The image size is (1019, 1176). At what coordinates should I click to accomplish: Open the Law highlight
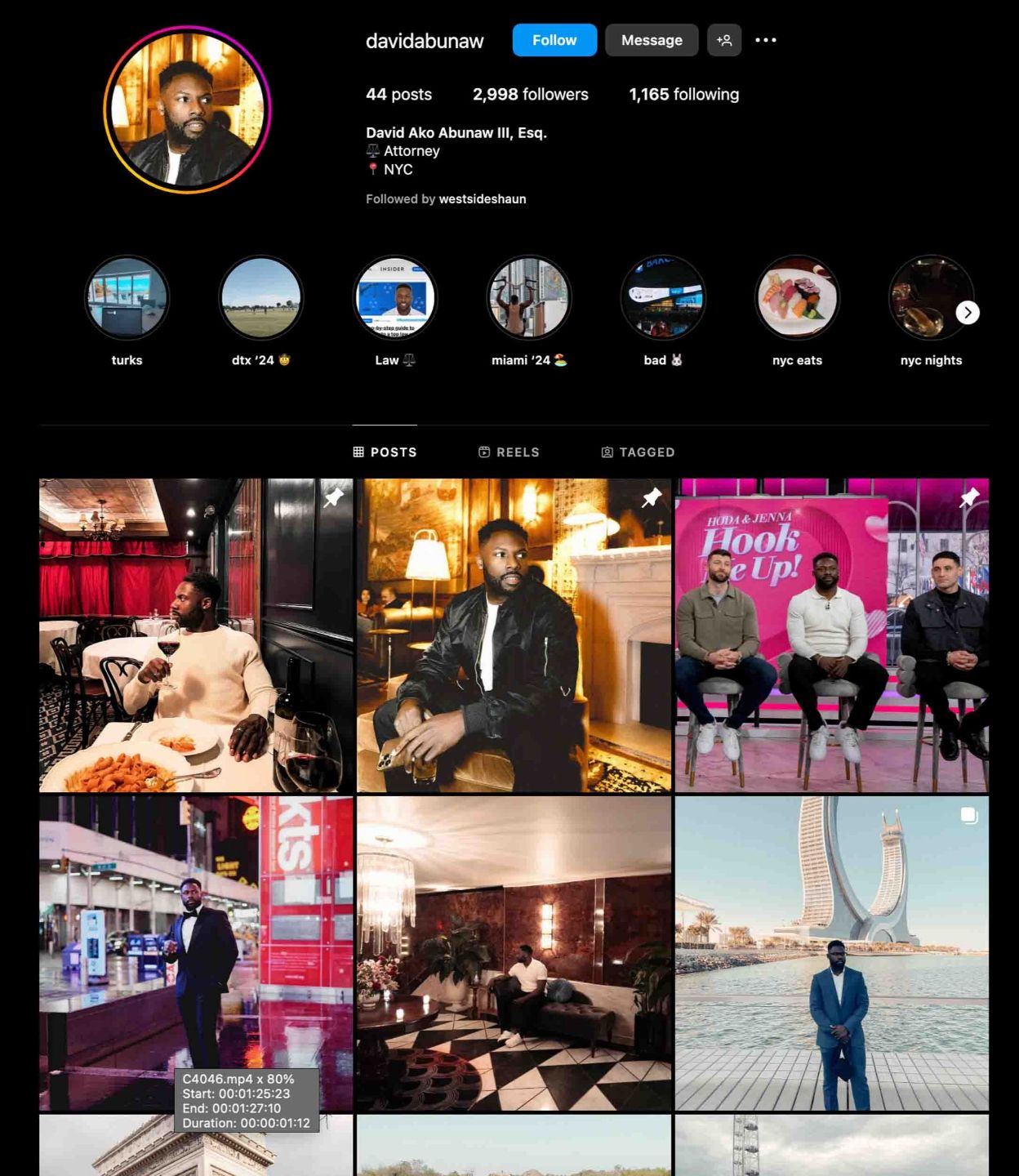(395, 298)
